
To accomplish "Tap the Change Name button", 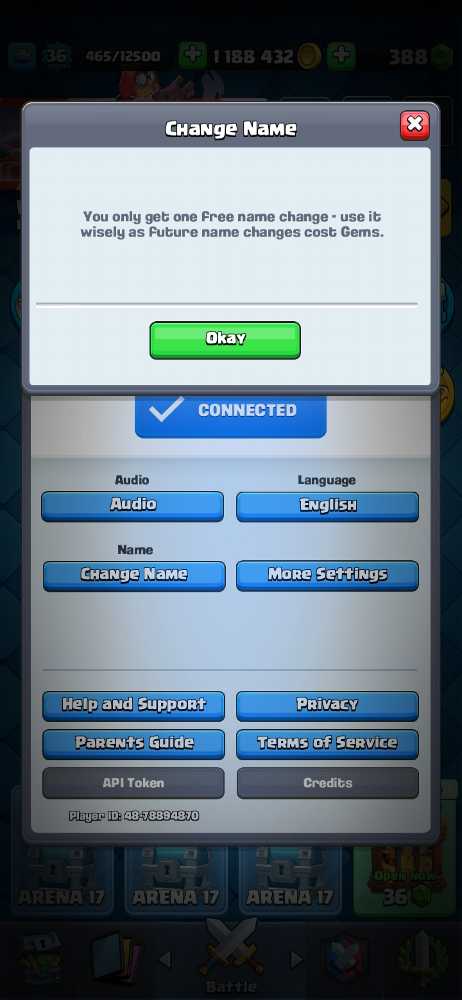I will (x=134, y=576).
